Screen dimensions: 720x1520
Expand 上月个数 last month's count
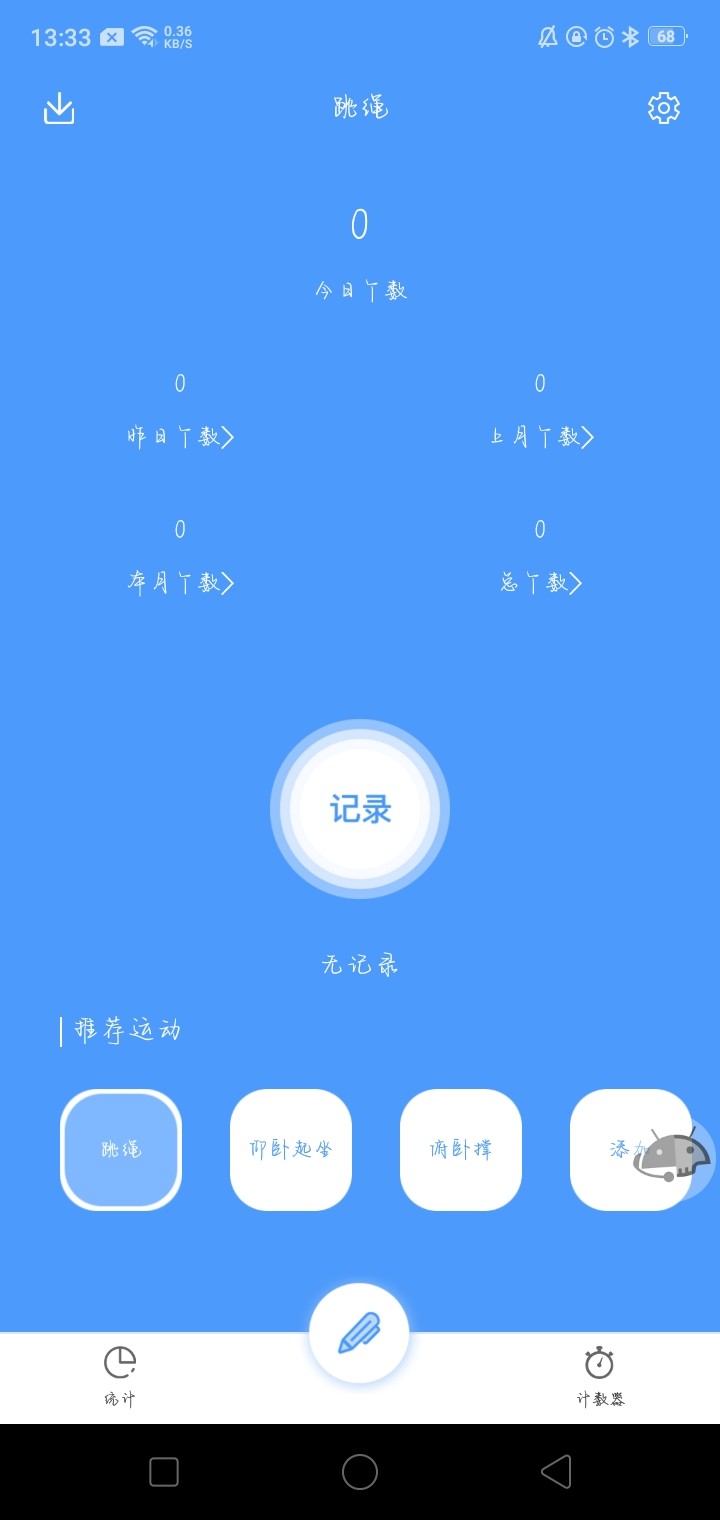coord(540,437)
